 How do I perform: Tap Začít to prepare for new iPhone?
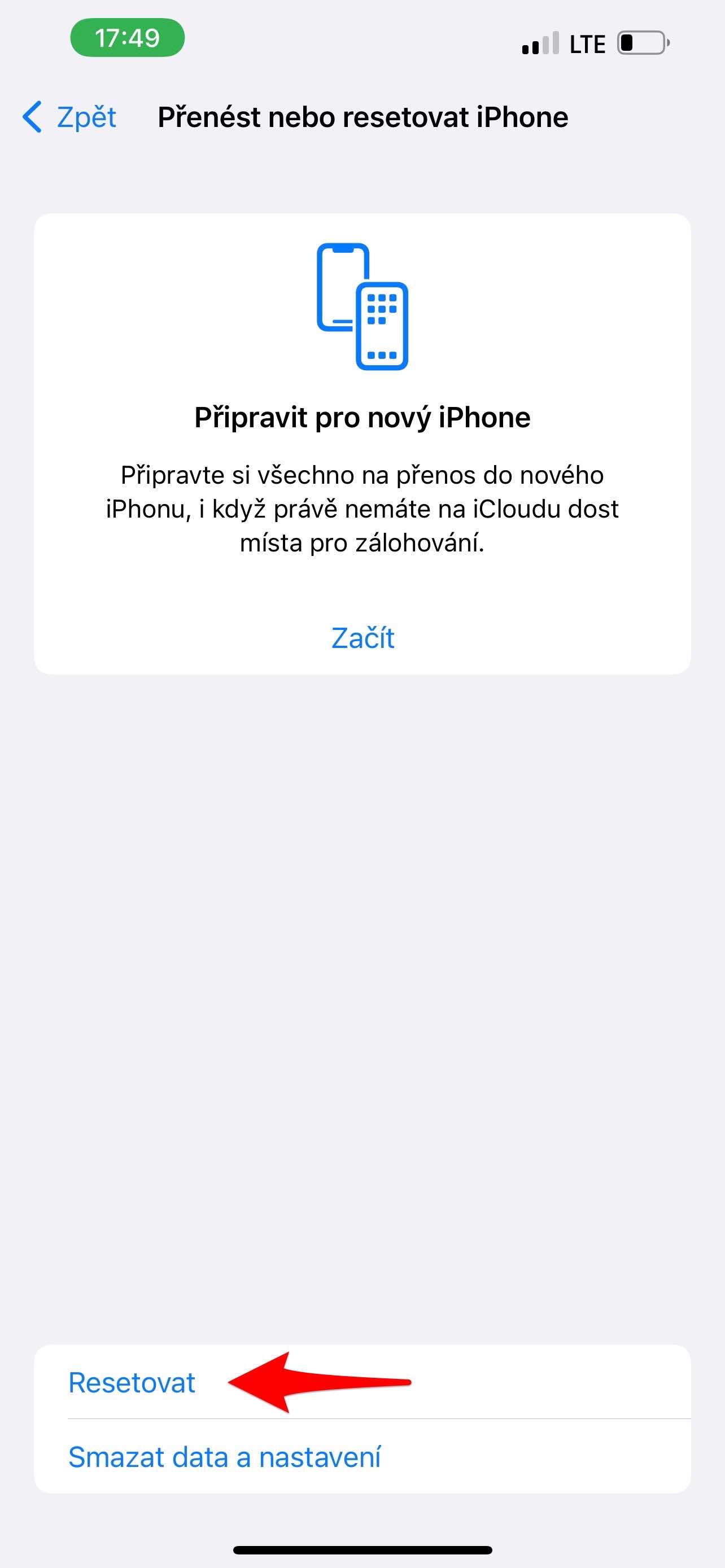point(363,638)
